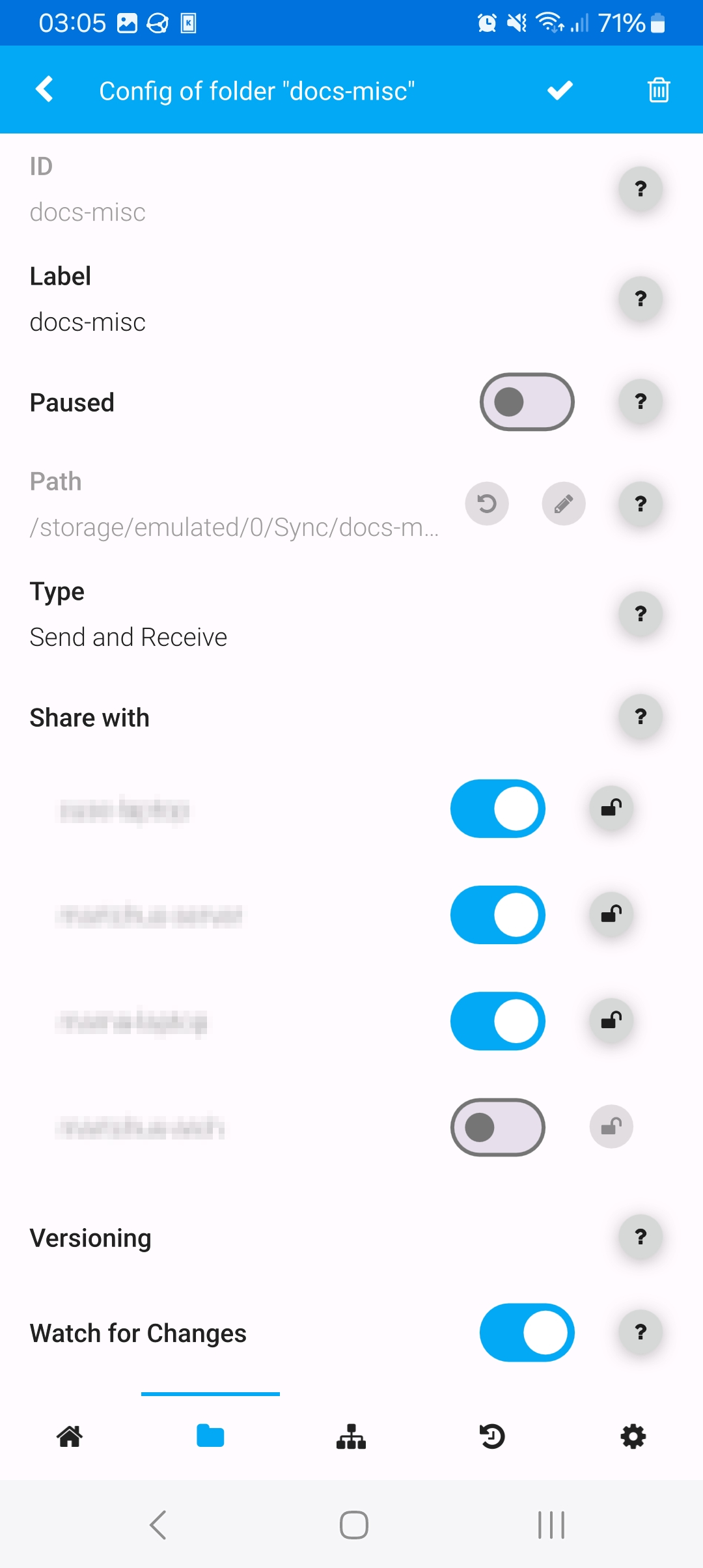Enable sharing with the fourth listed device
The image size is (703, 1568).
(x=497, y=1127)
